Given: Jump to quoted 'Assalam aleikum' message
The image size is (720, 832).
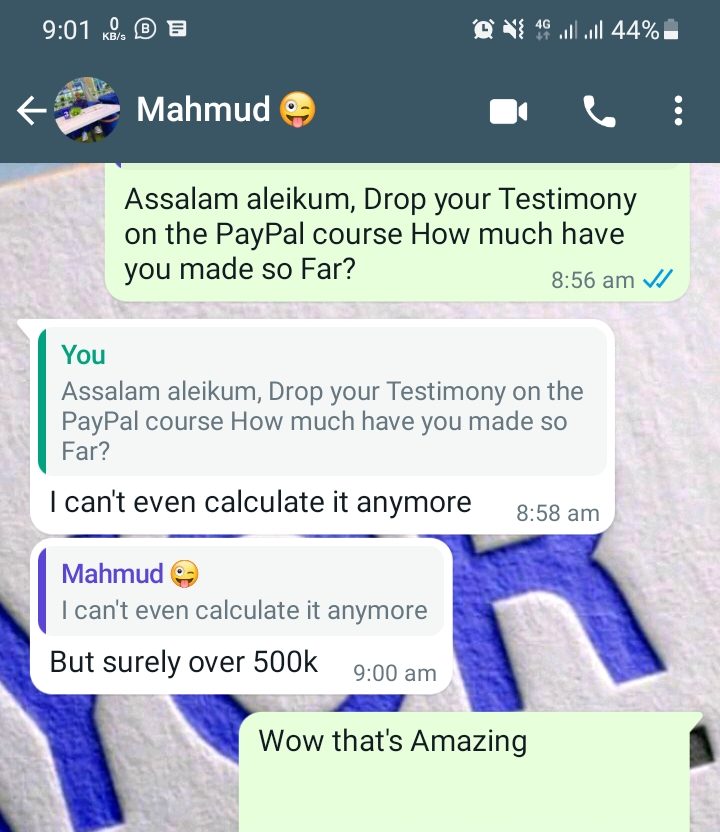Looking at the screenshot, I should (322, 402).
